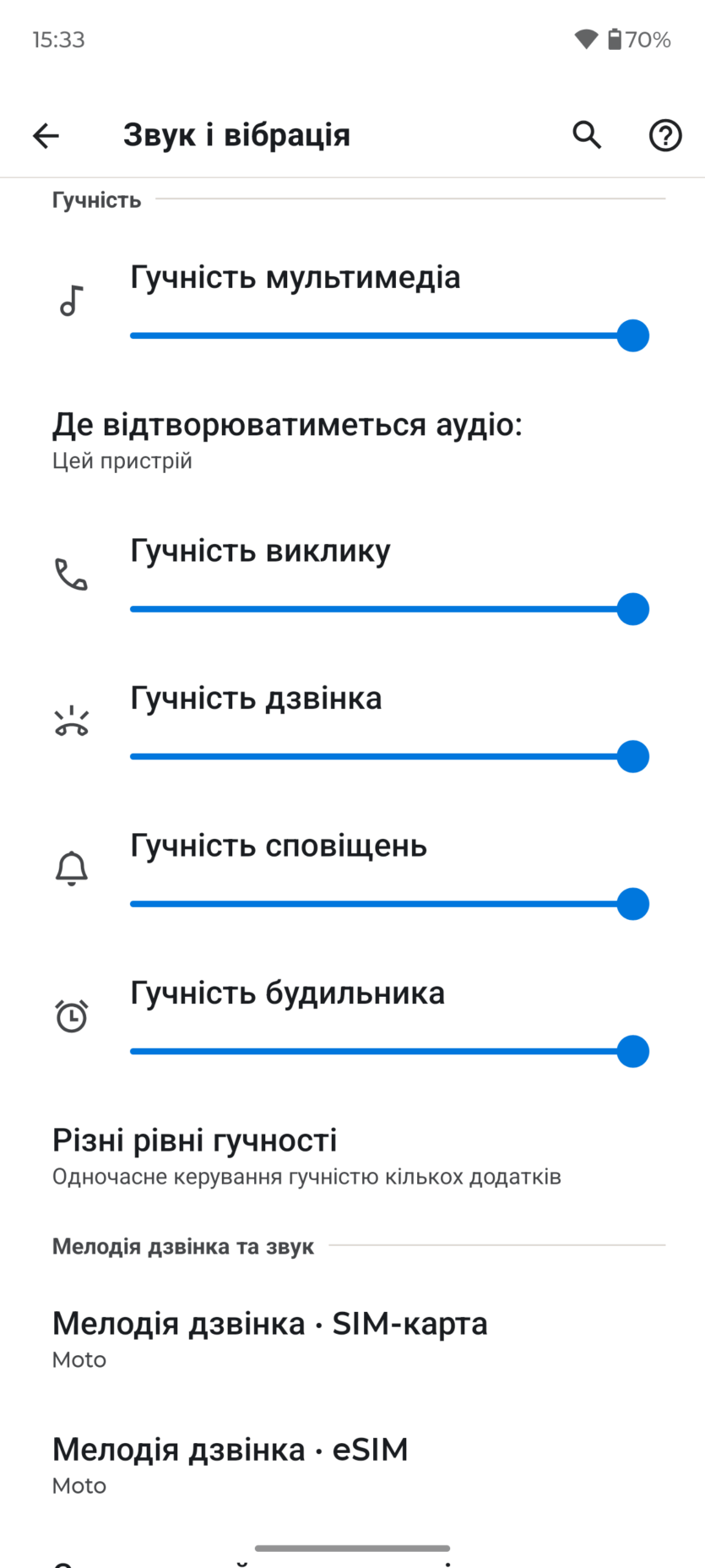The height and width of the screenshot is (1568, 705).
Task: Open Мелодія дзвінка · SIM-карта
Action: point(270,1339)
